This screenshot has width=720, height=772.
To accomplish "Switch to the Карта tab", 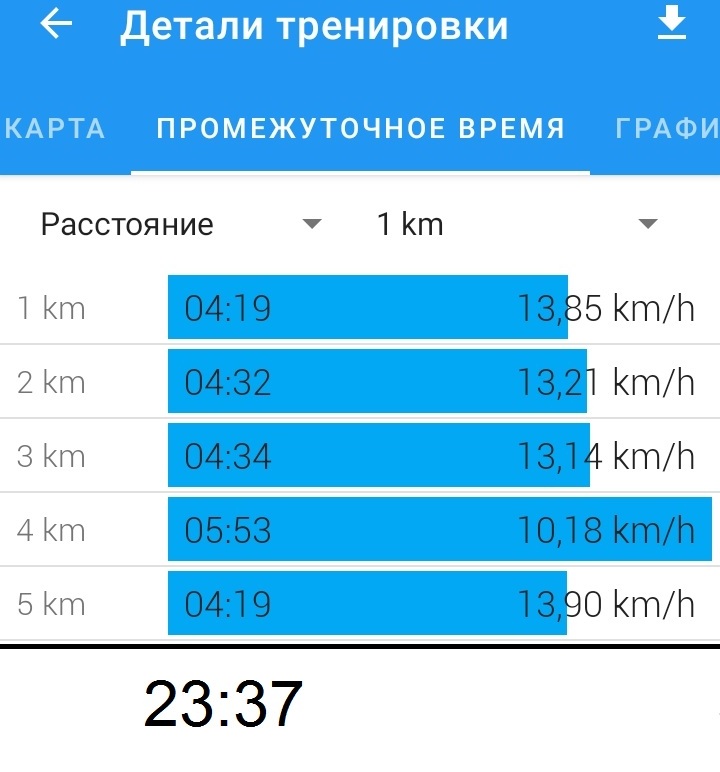I will (56, 129).
